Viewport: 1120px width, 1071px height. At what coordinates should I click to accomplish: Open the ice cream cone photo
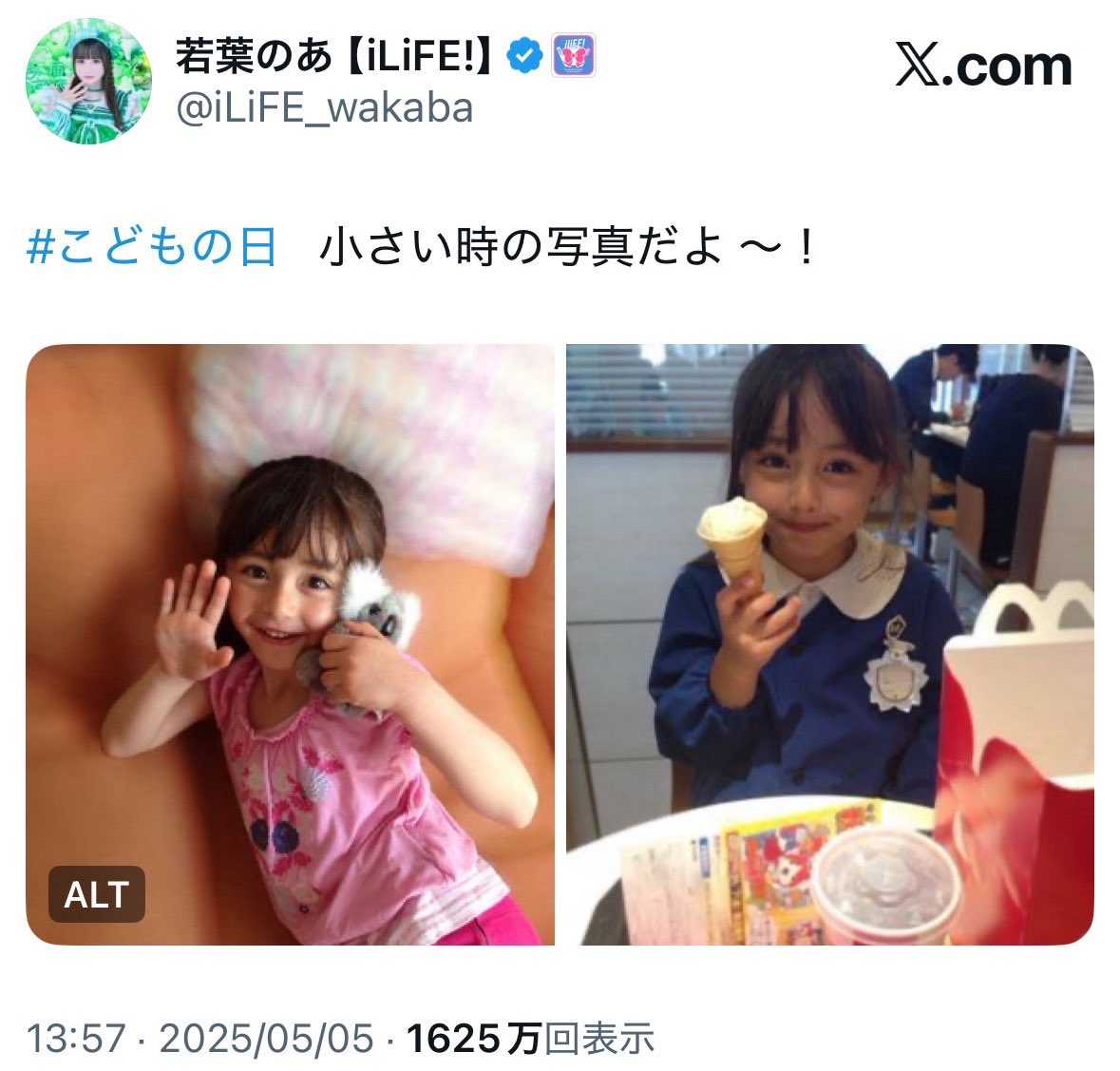(x=829, y=643)
